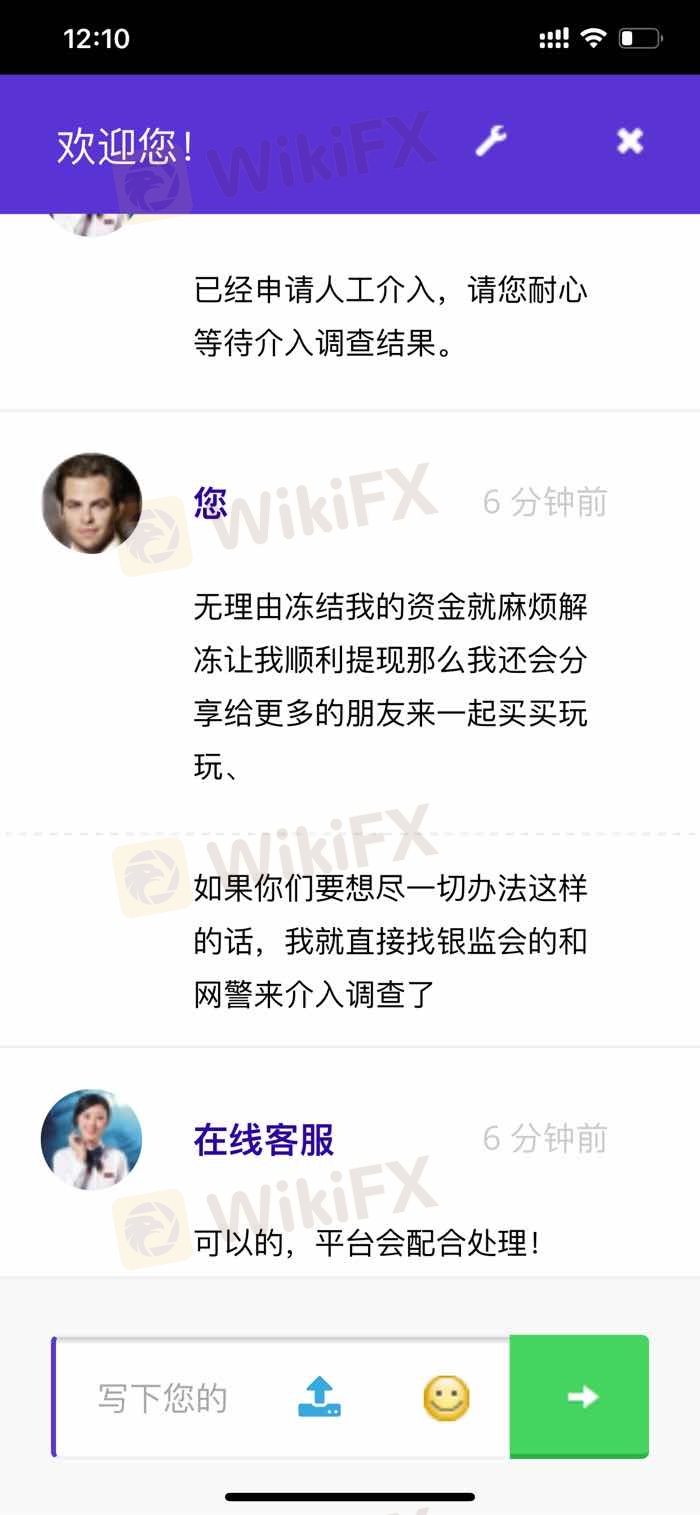The height and width of the screenshot is (1515, 700).
Task: Open the wrench settings icon
Action: coord(491,142)
